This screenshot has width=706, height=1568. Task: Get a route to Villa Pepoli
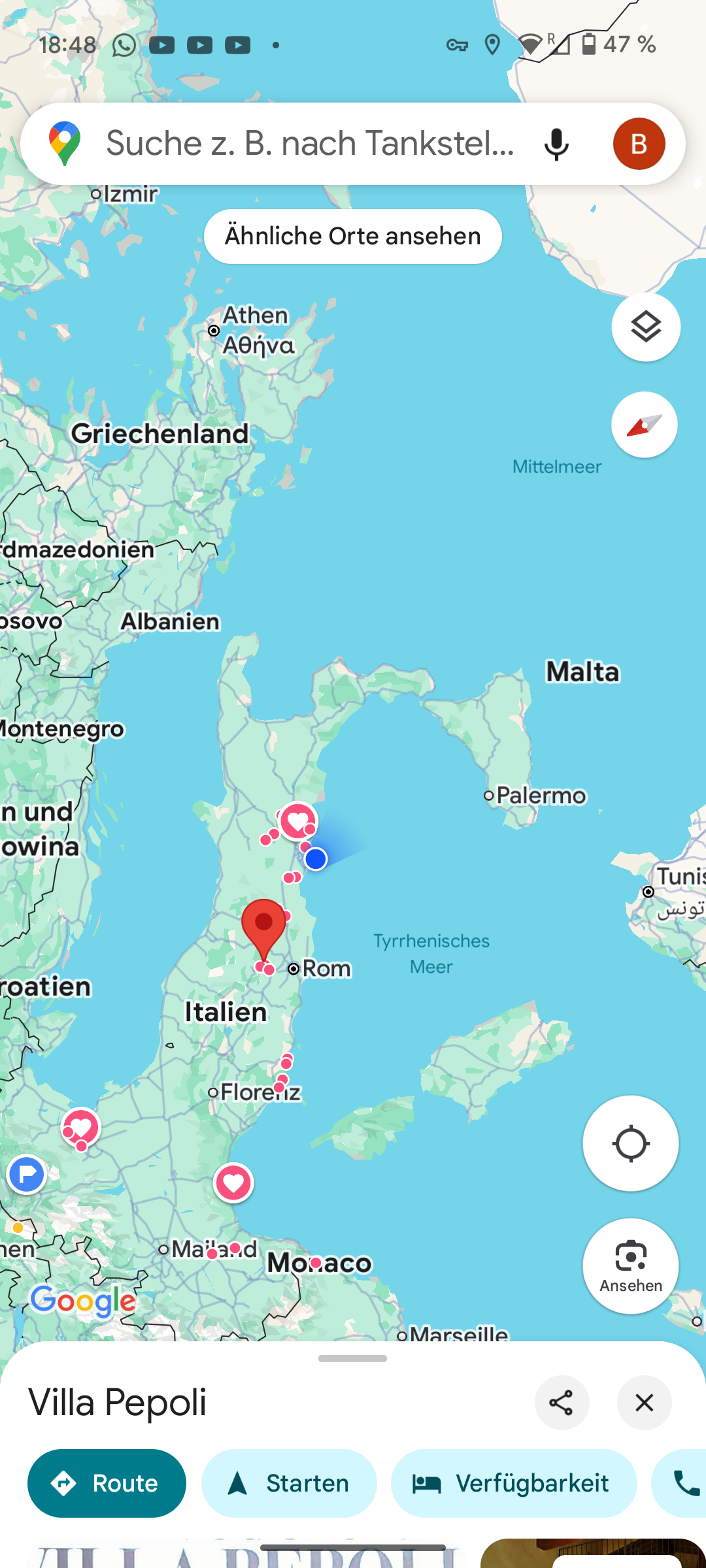(x=107, y=1483)
